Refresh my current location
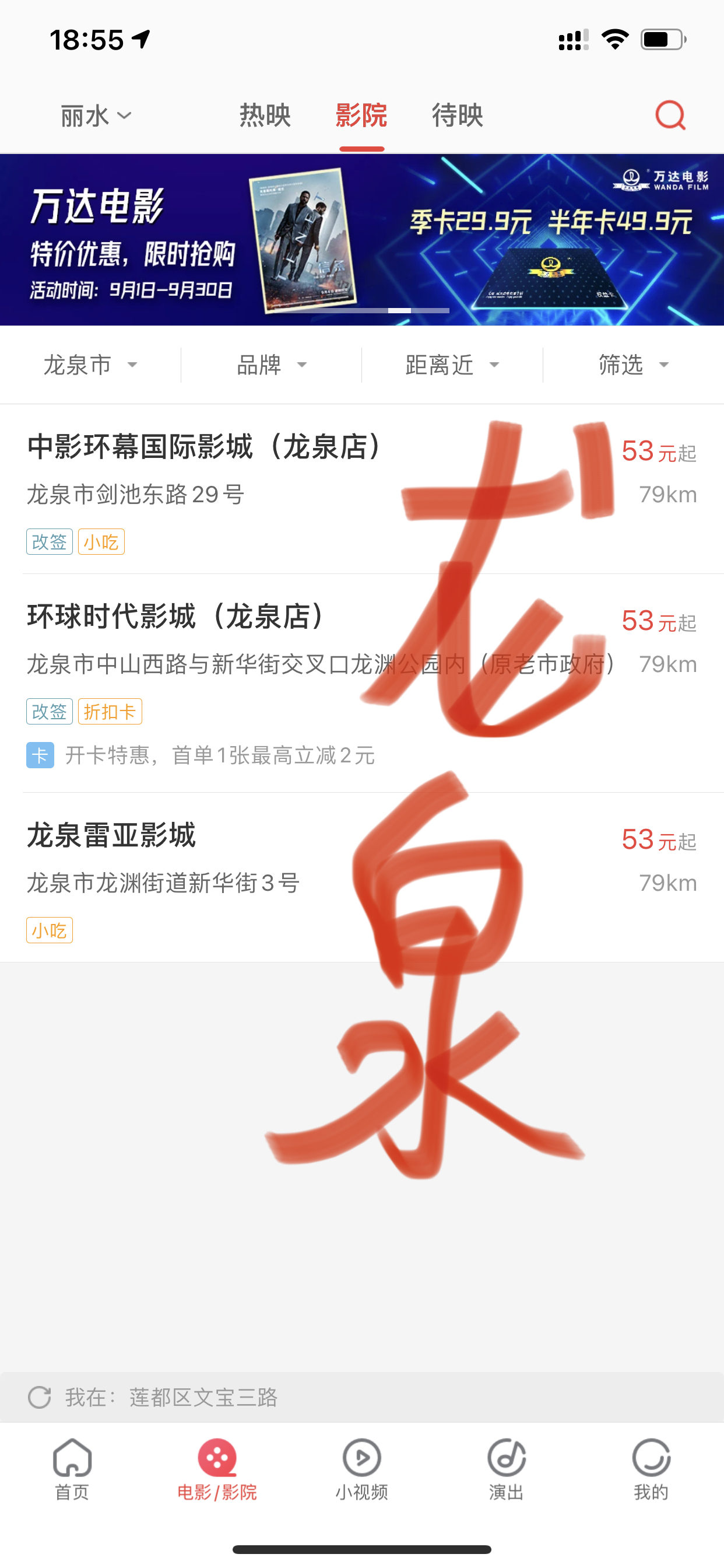Screen dimensions: 724x1568 pos(40,1398)
